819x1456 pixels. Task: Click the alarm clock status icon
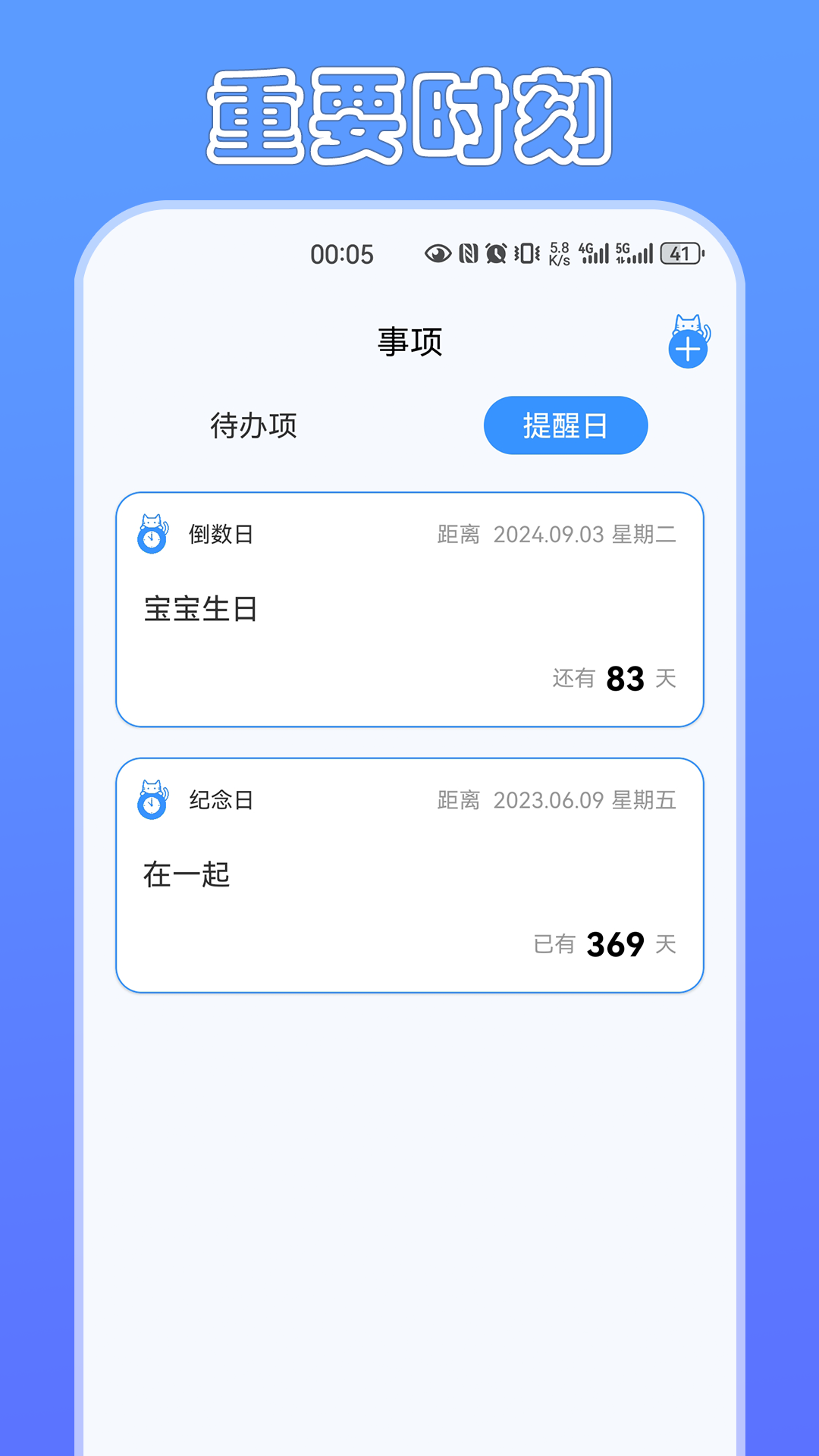pos(494,255)
